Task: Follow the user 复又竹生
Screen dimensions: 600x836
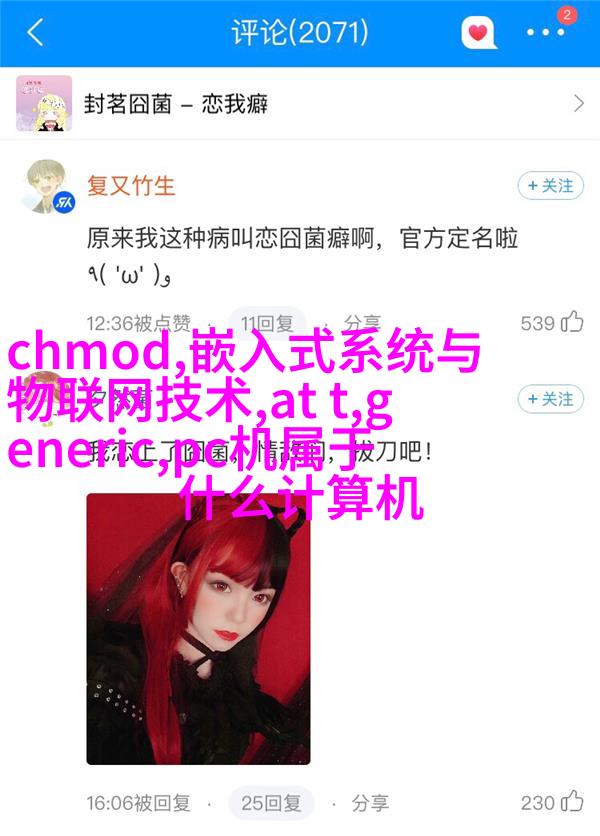Action: click(550, 186)
